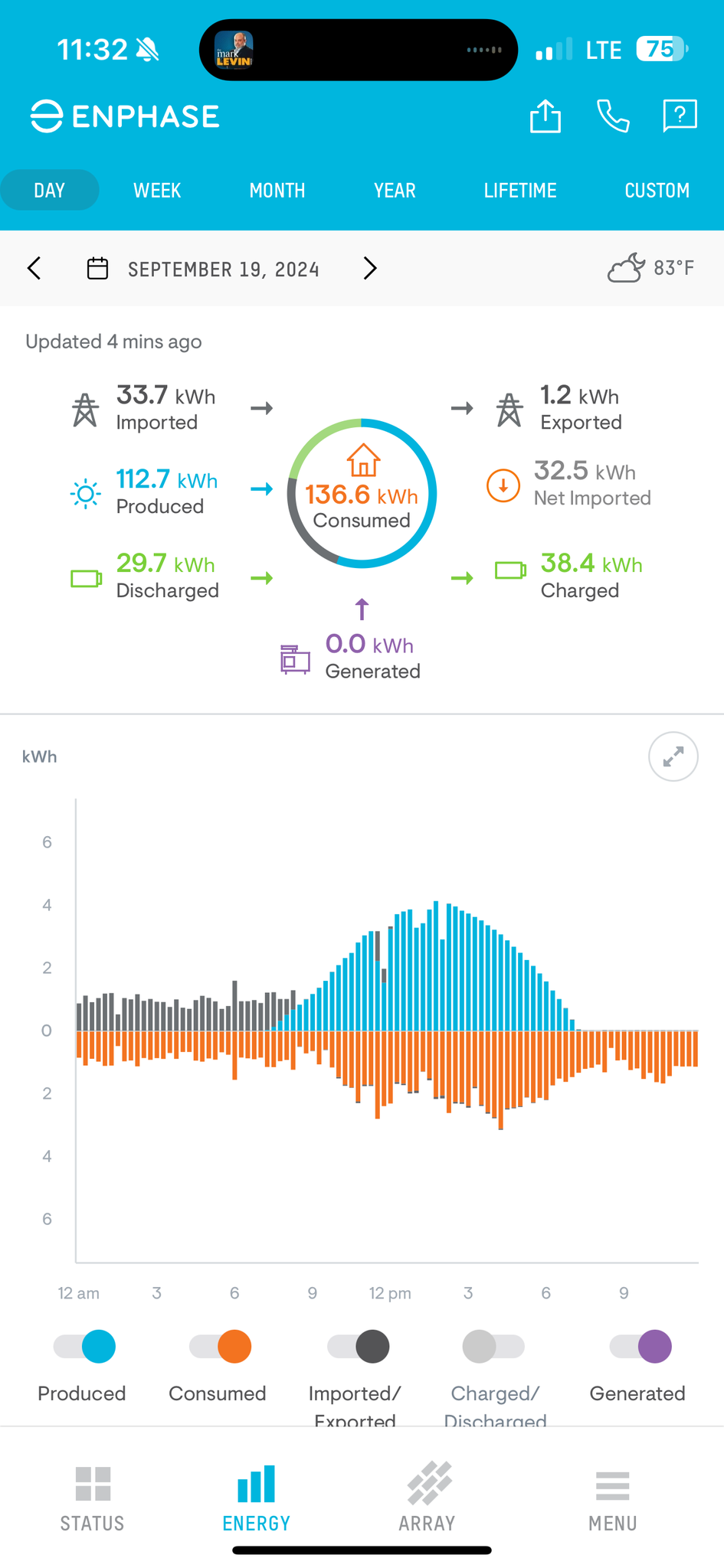Select the YEAR tab
Image resolution: width=724 pixels, height=1568 pixels.
395,191
